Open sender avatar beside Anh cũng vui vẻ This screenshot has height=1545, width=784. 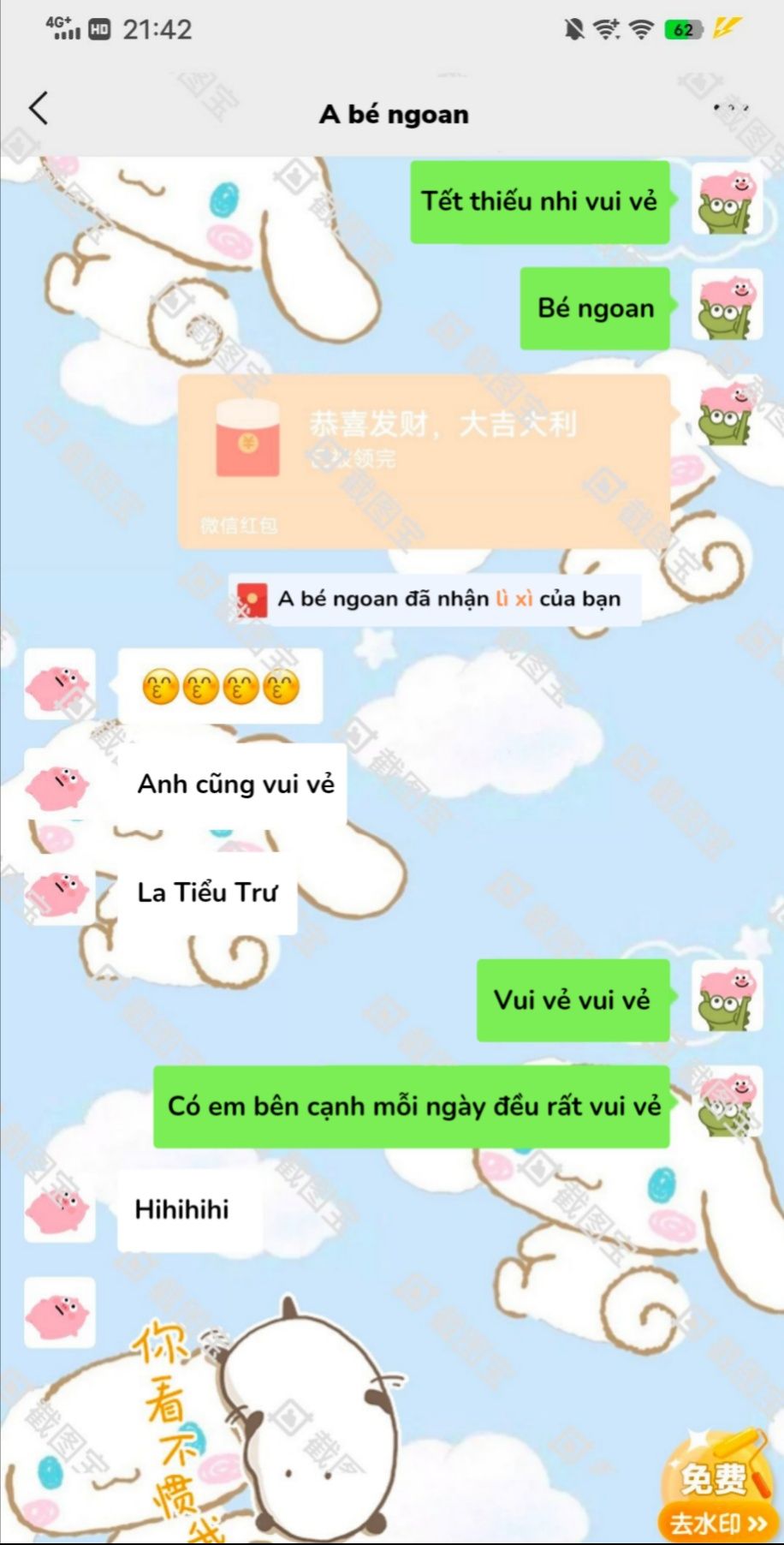coord(58,784)
